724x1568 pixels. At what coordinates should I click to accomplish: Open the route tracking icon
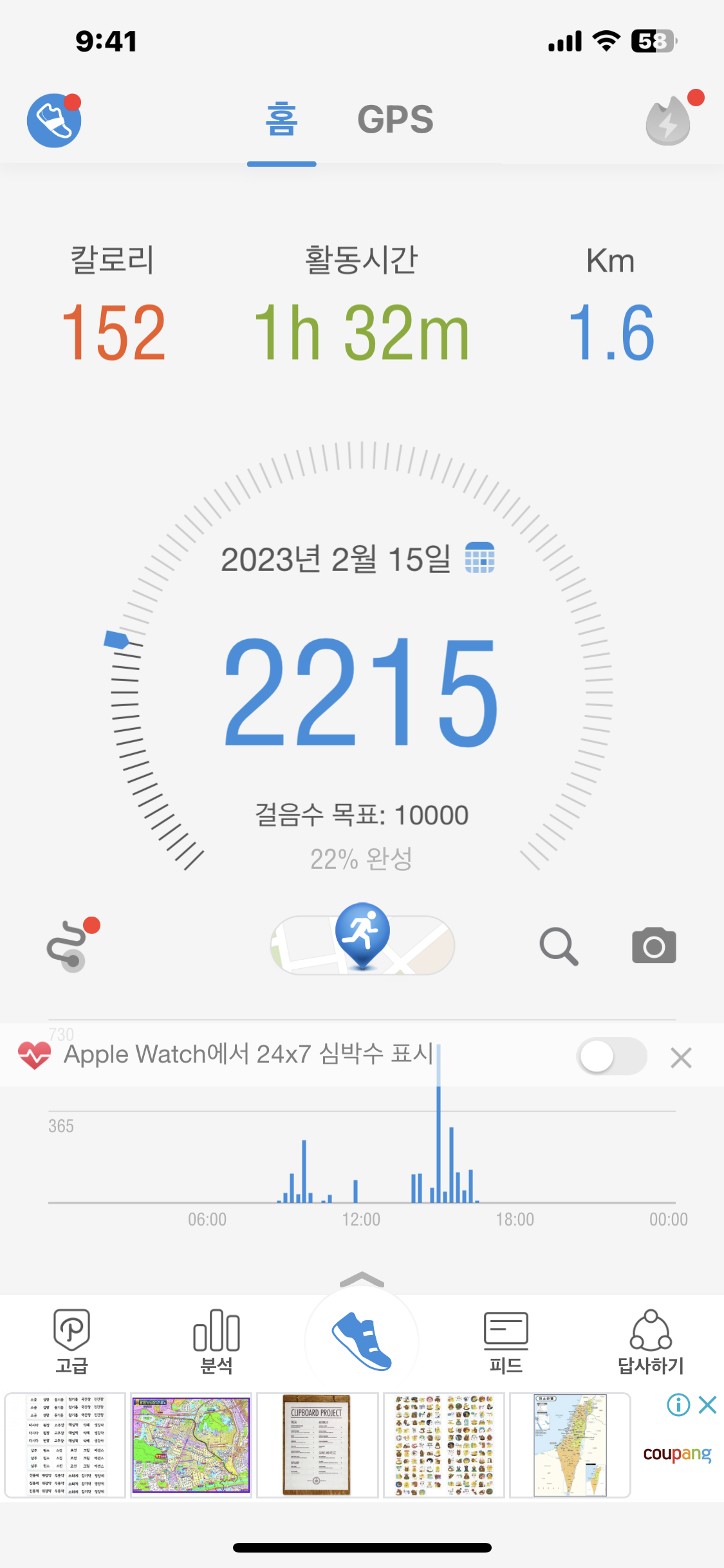pos(67,945)
